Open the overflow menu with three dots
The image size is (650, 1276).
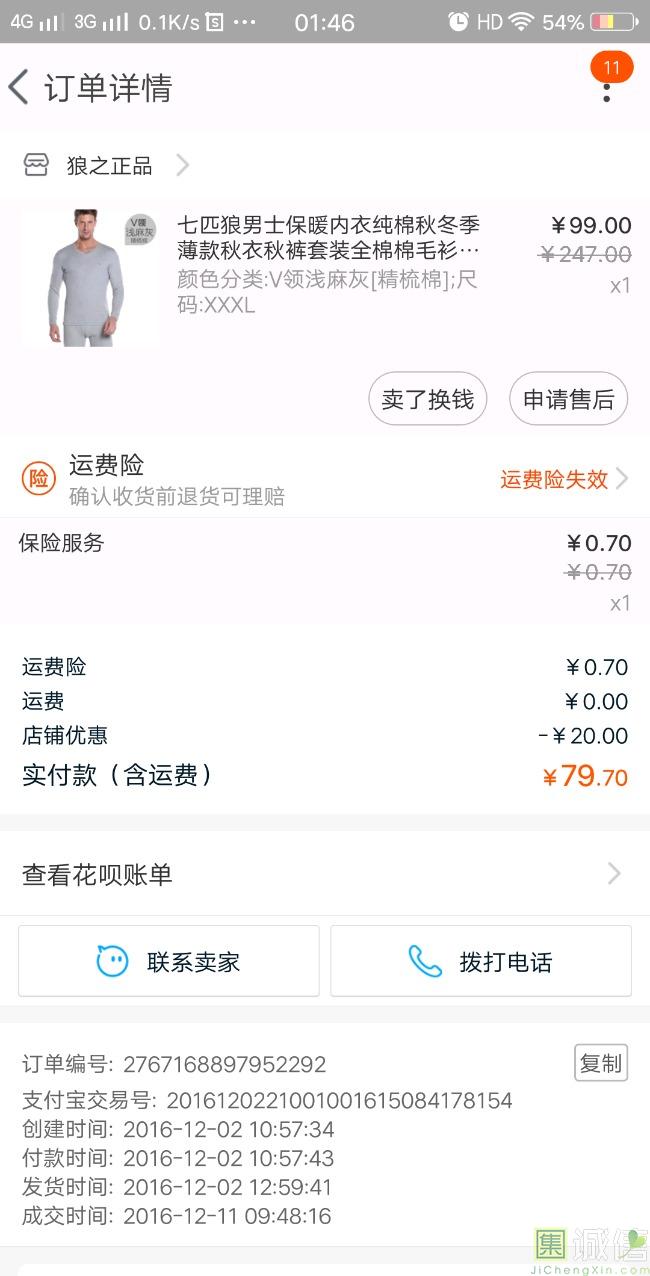[606, 90]
